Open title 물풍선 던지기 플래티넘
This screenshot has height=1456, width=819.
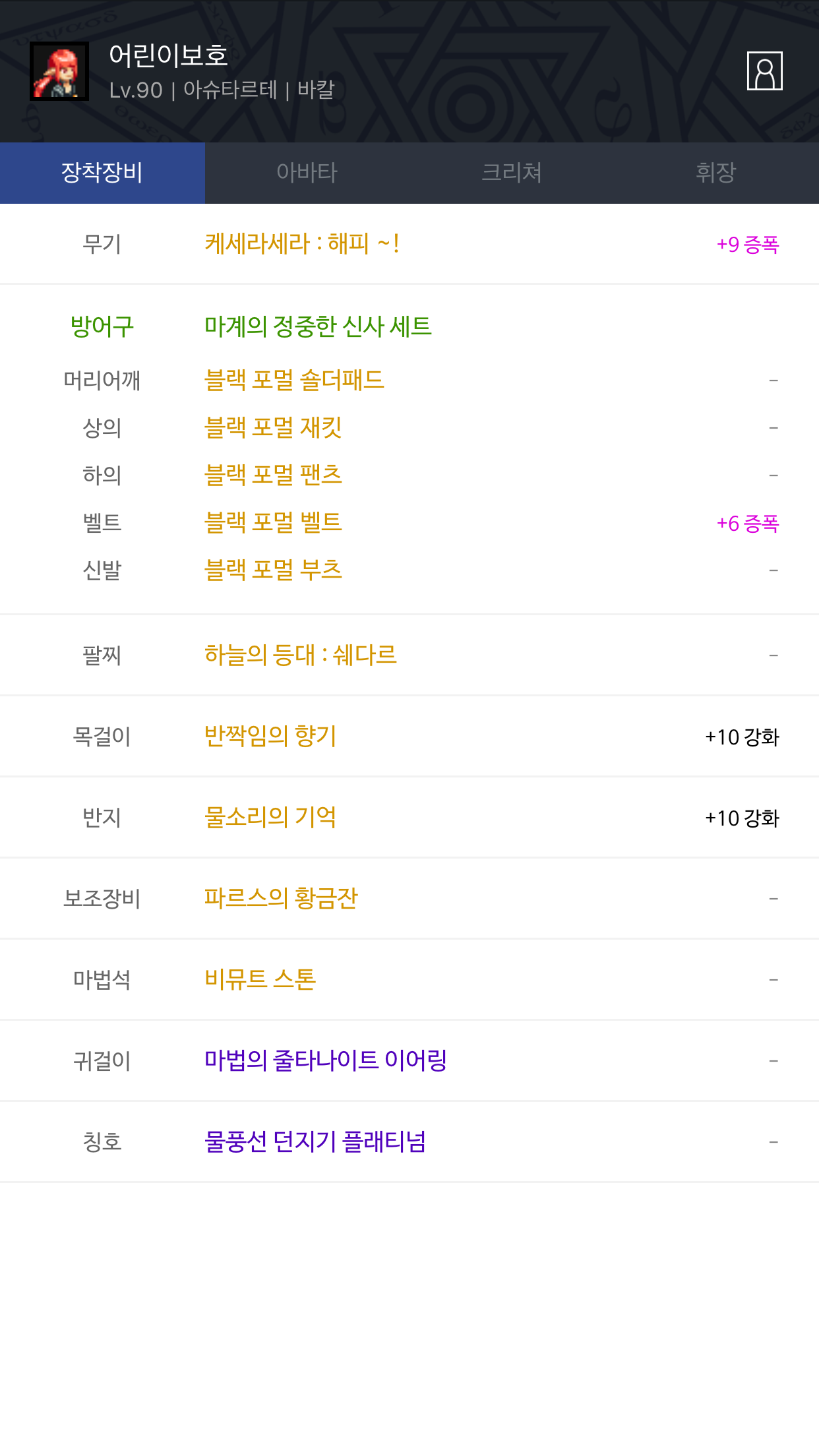(x=315, y=1142)
